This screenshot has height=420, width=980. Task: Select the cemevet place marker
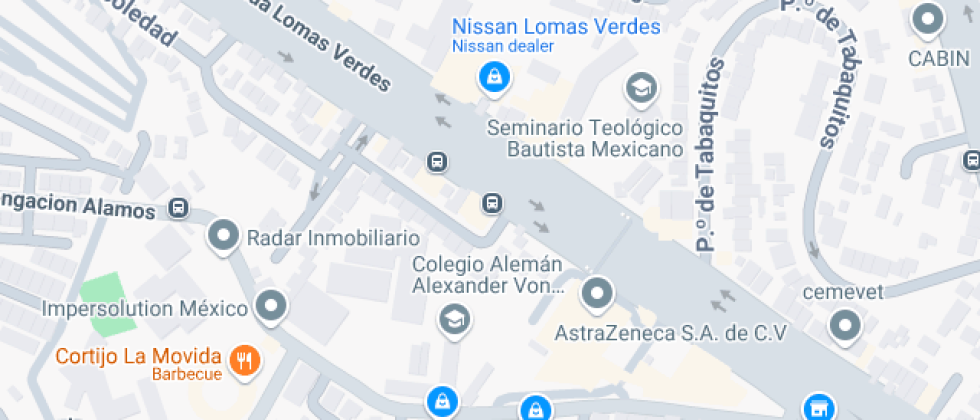point(846,325)
